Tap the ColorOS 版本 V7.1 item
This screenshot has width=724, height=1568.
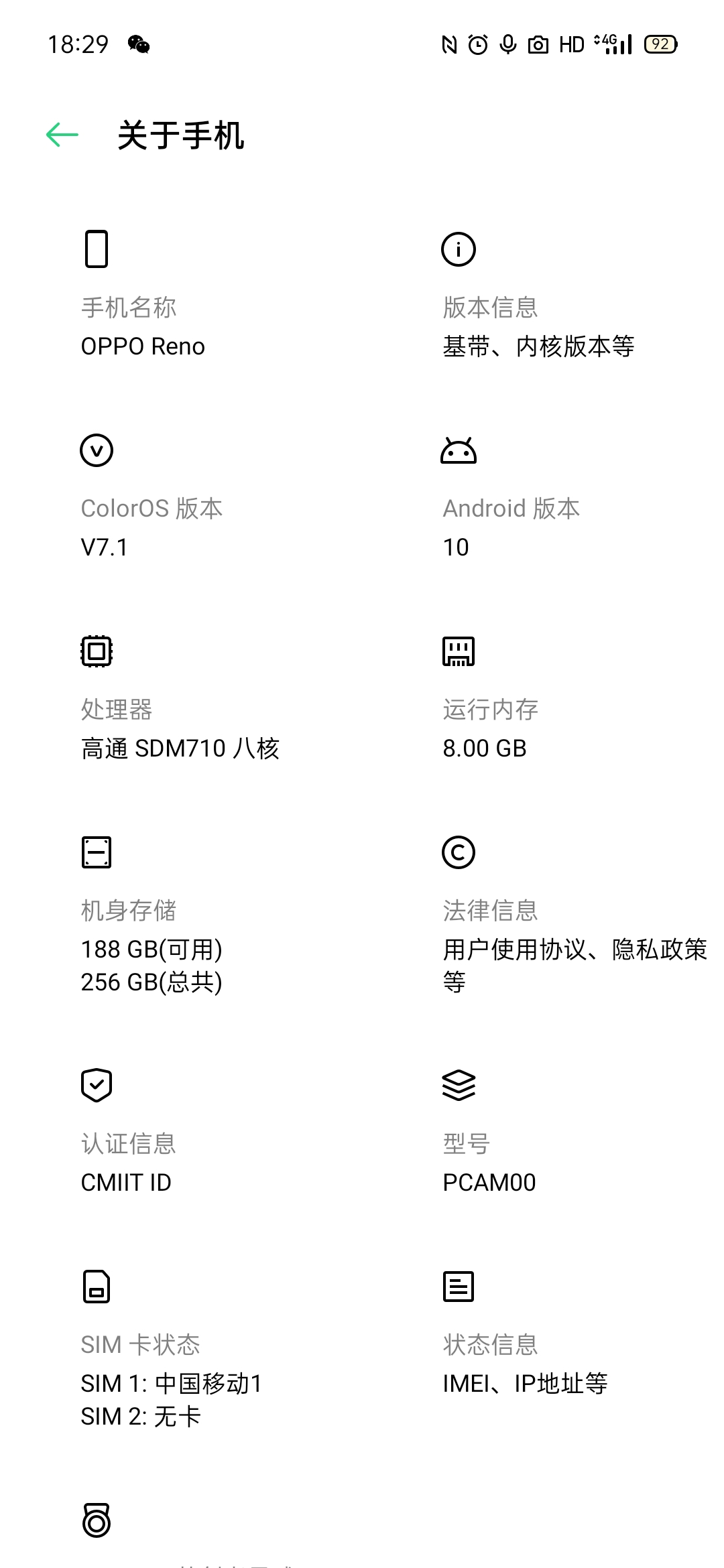click(x=152, y=528)
